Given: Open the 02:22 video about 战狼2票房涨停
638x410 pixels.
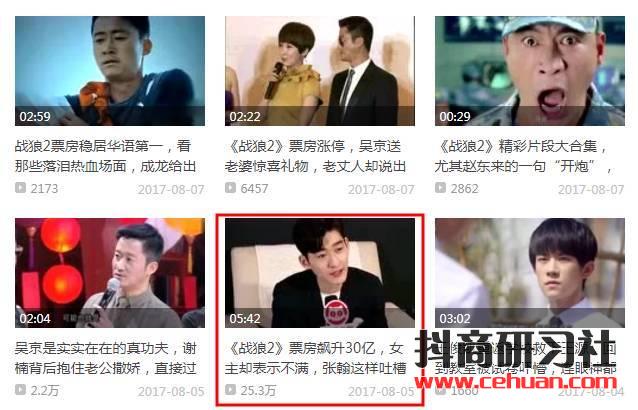Looking at the screenshot, I should 320,70.
